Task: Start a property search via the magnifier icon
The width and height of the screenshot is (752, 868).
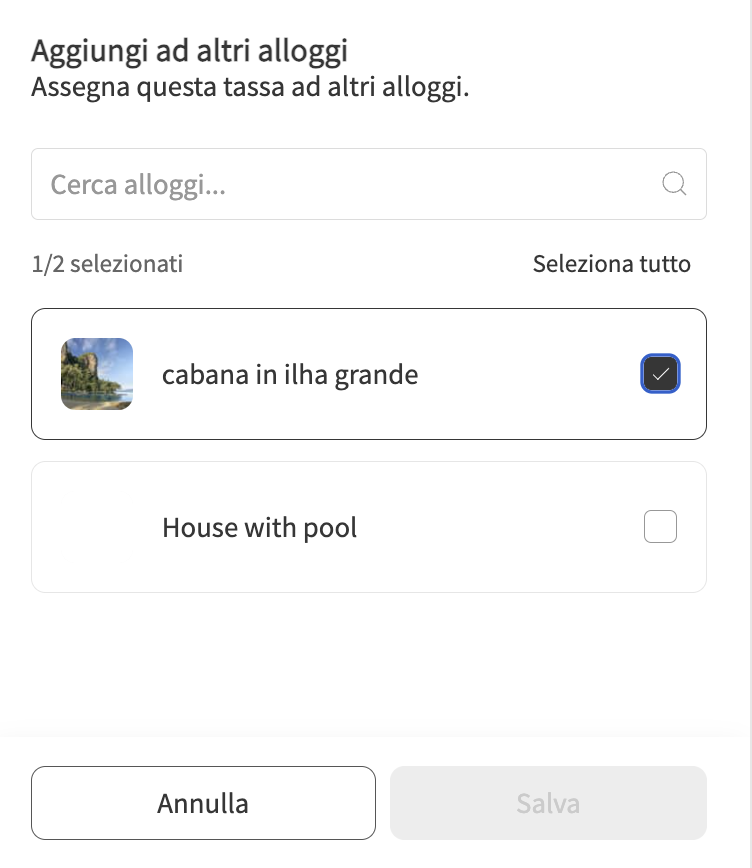Action: [674, 184]
